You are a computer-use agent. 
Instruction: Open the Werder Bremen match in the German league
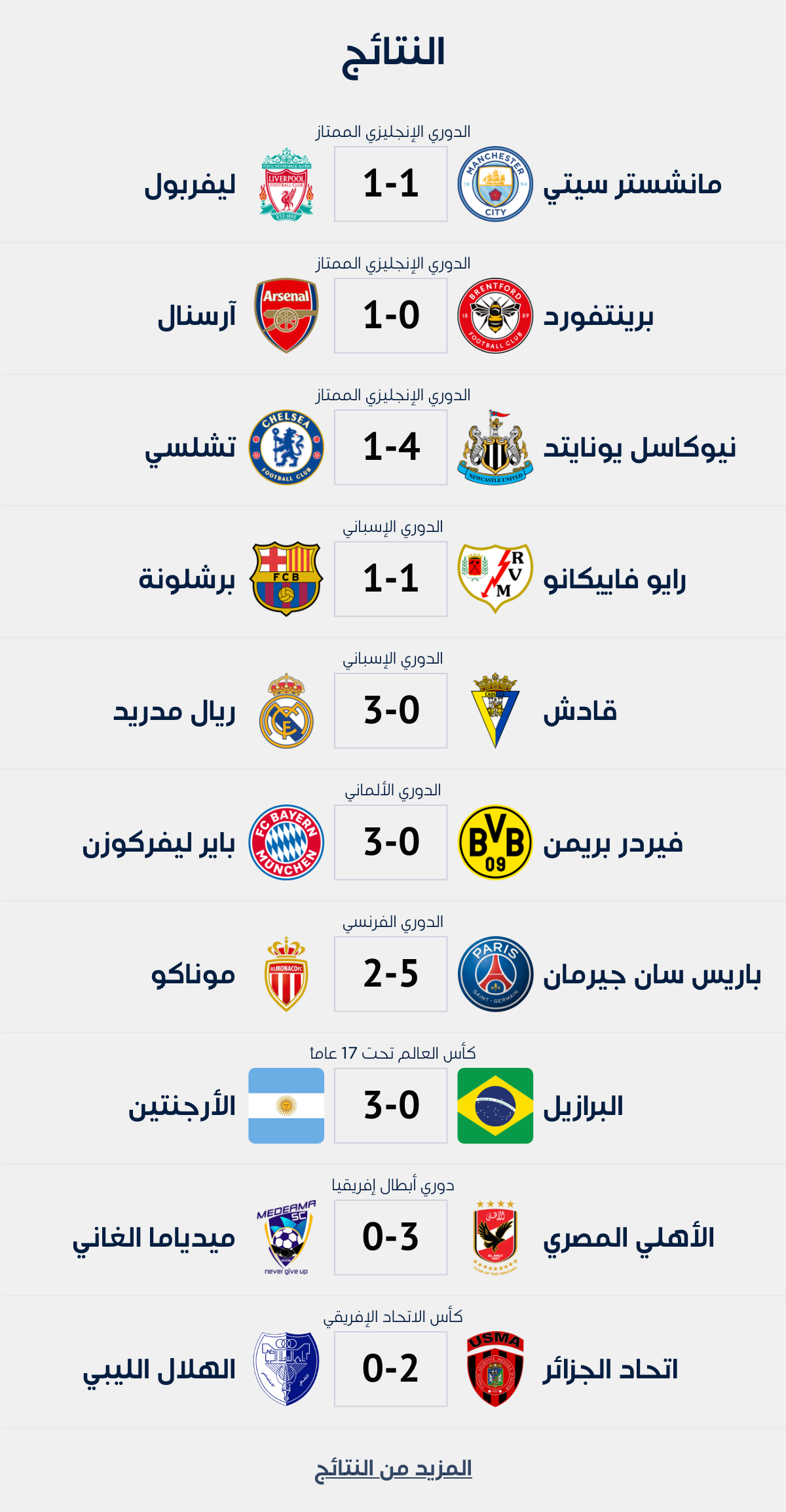(x=391, y=842)
